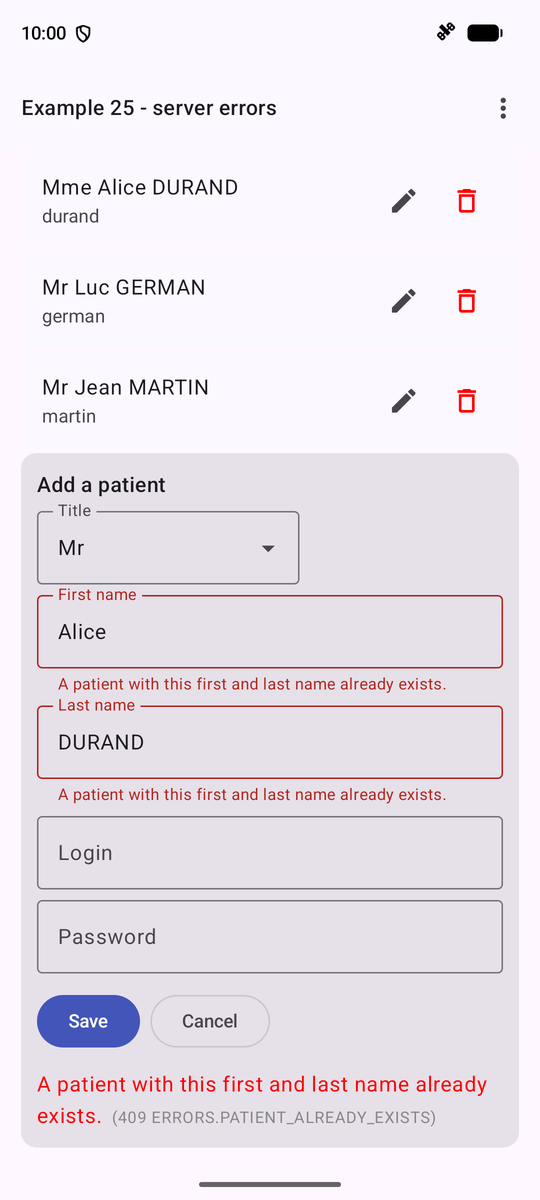The image size is (540, 1200).
Task: Focus the Password text field
Action: click(x=270, y=937)
